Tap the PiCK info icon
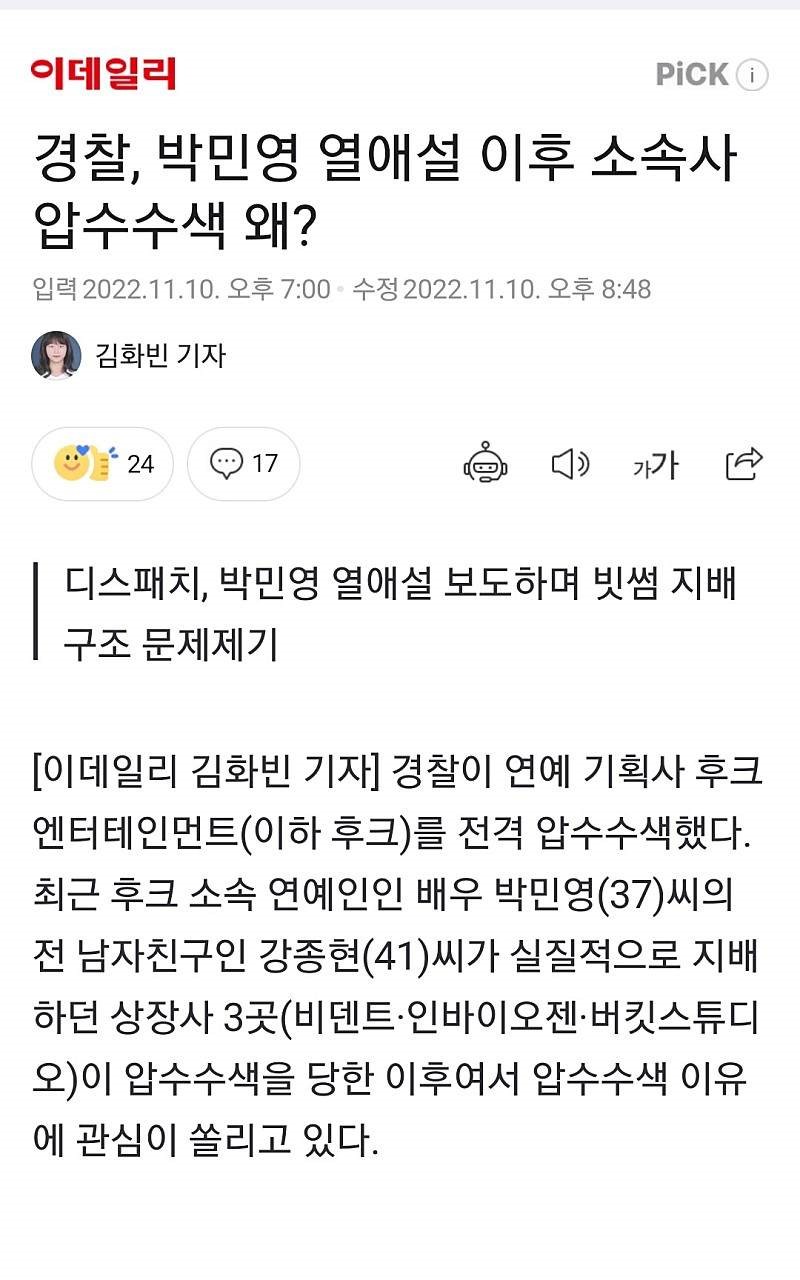The image size is (800, 1280). 752,75
